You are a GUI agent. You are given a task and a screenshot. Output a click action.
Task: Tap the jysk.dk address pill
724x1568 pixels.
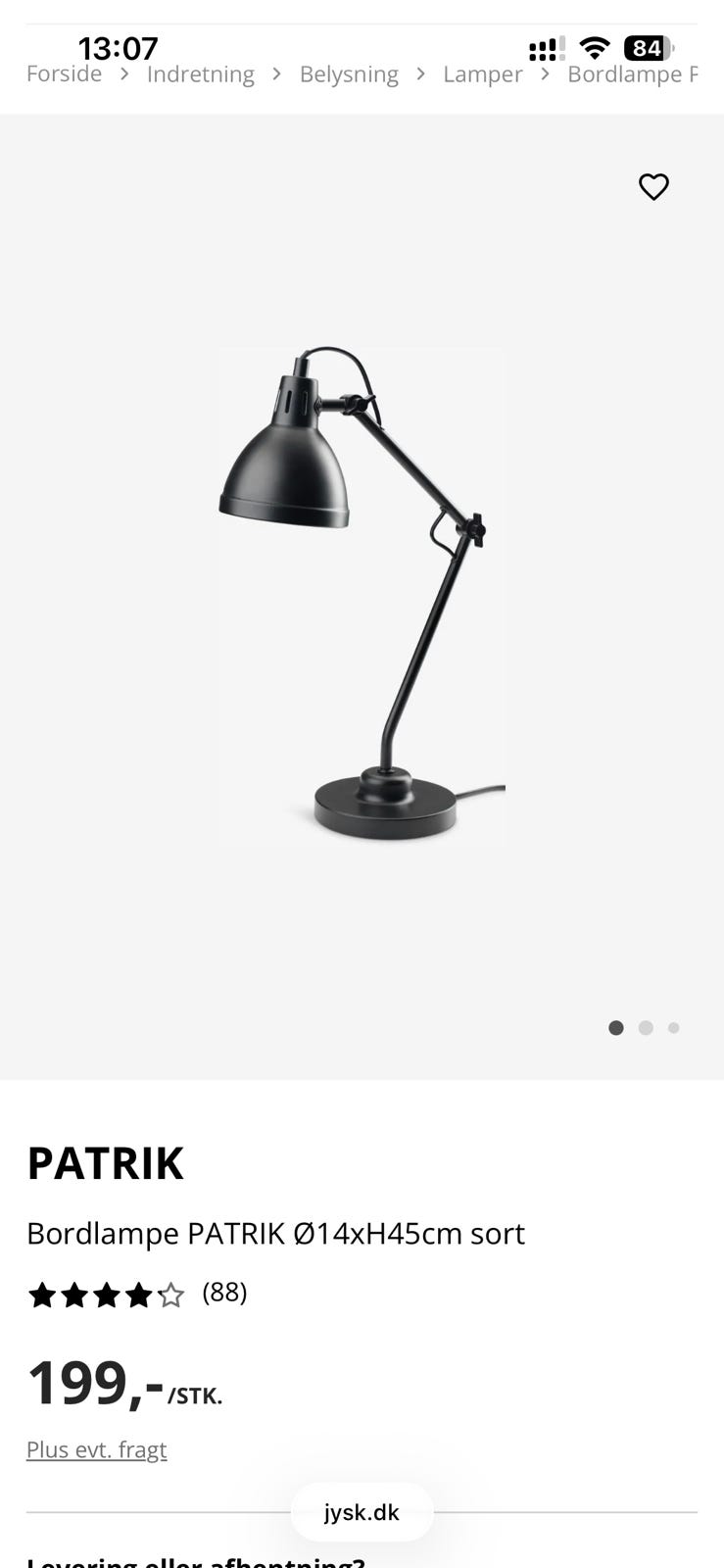click(362, 1512)
